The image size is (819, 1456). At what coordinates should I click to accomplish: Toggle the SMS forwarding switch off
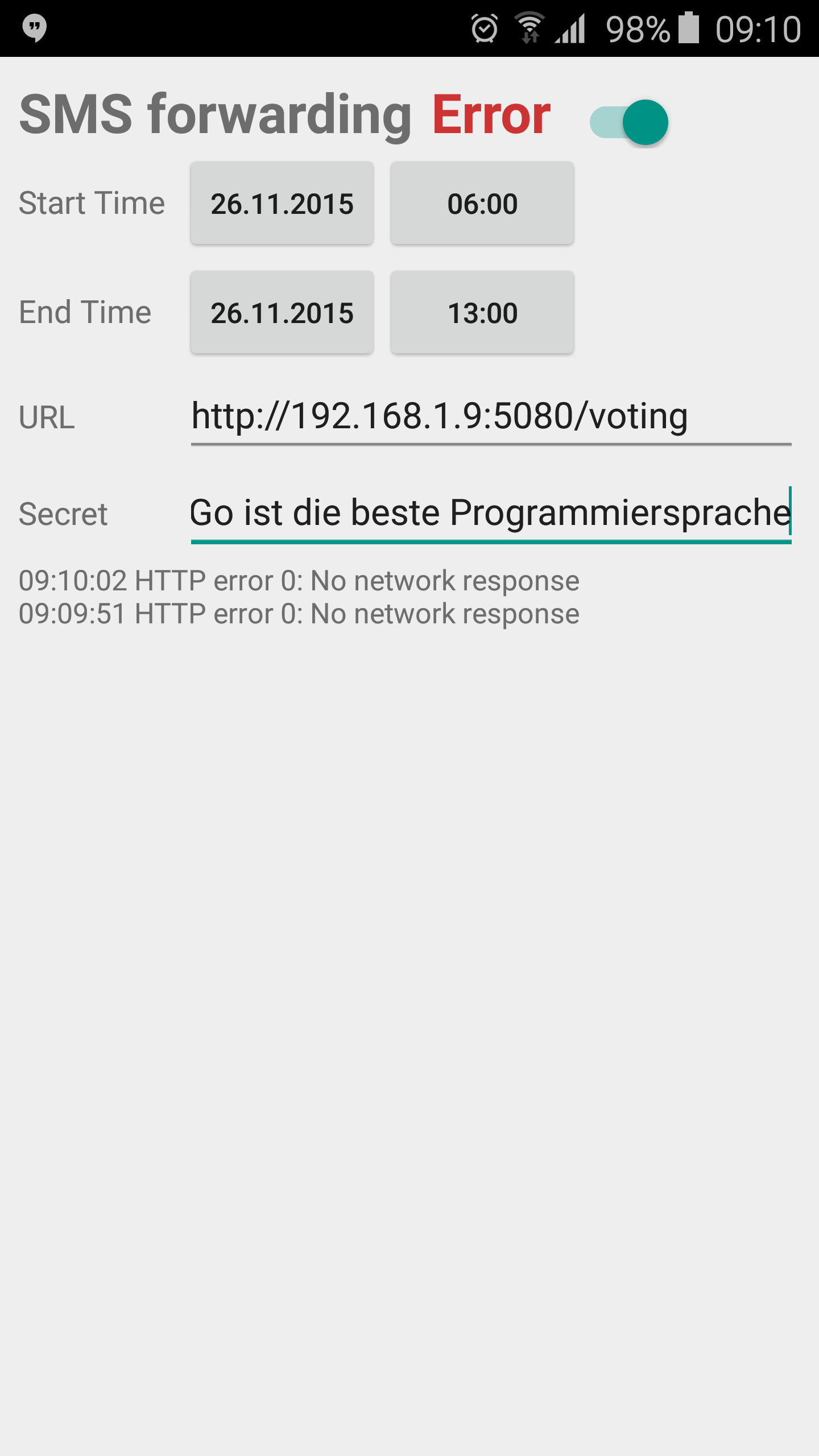point(629,122)
